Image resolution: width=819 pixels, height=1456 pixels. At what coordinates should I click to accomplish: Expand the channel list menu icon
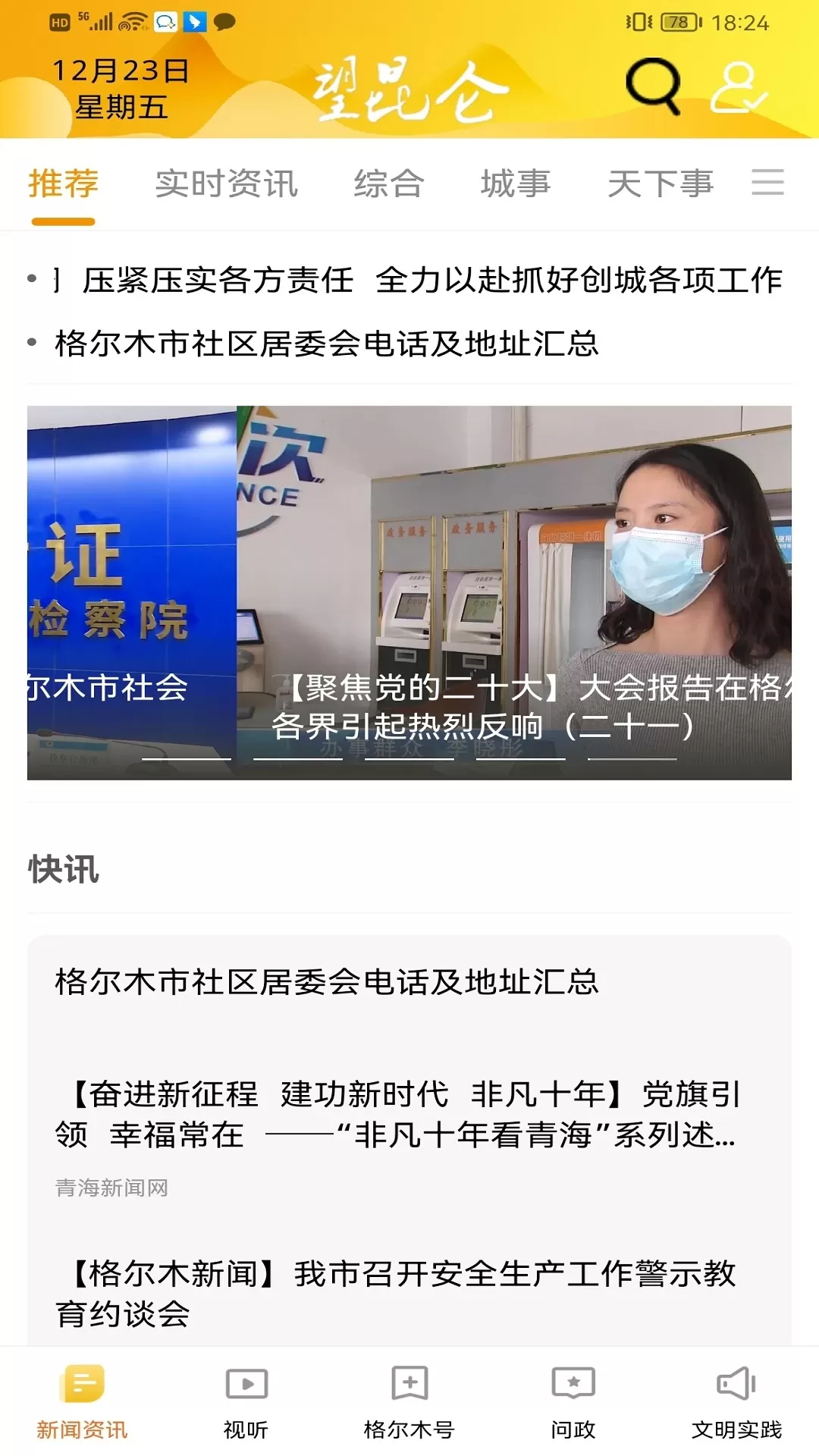[767, 183]
